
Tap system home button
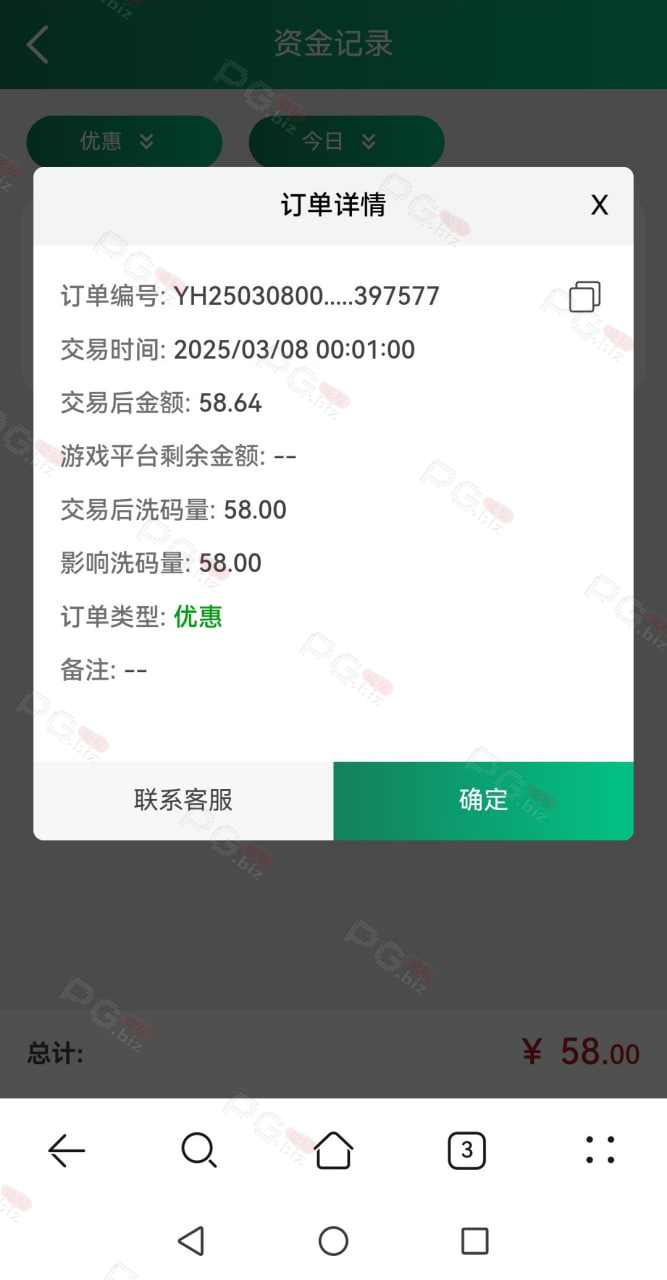[x=333, y=1241]
